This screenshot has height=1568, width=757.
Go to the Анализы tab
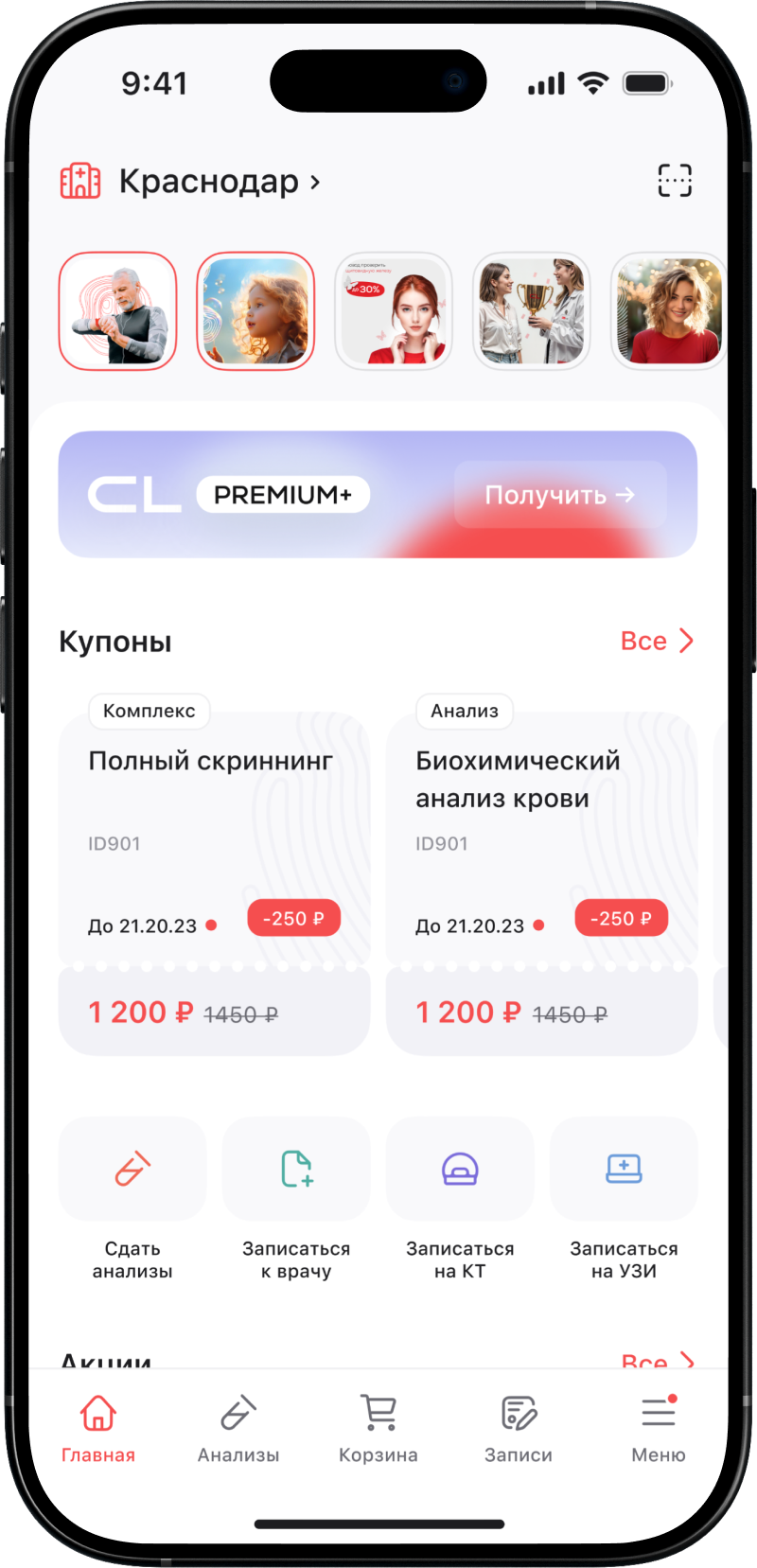(238, 1429)
